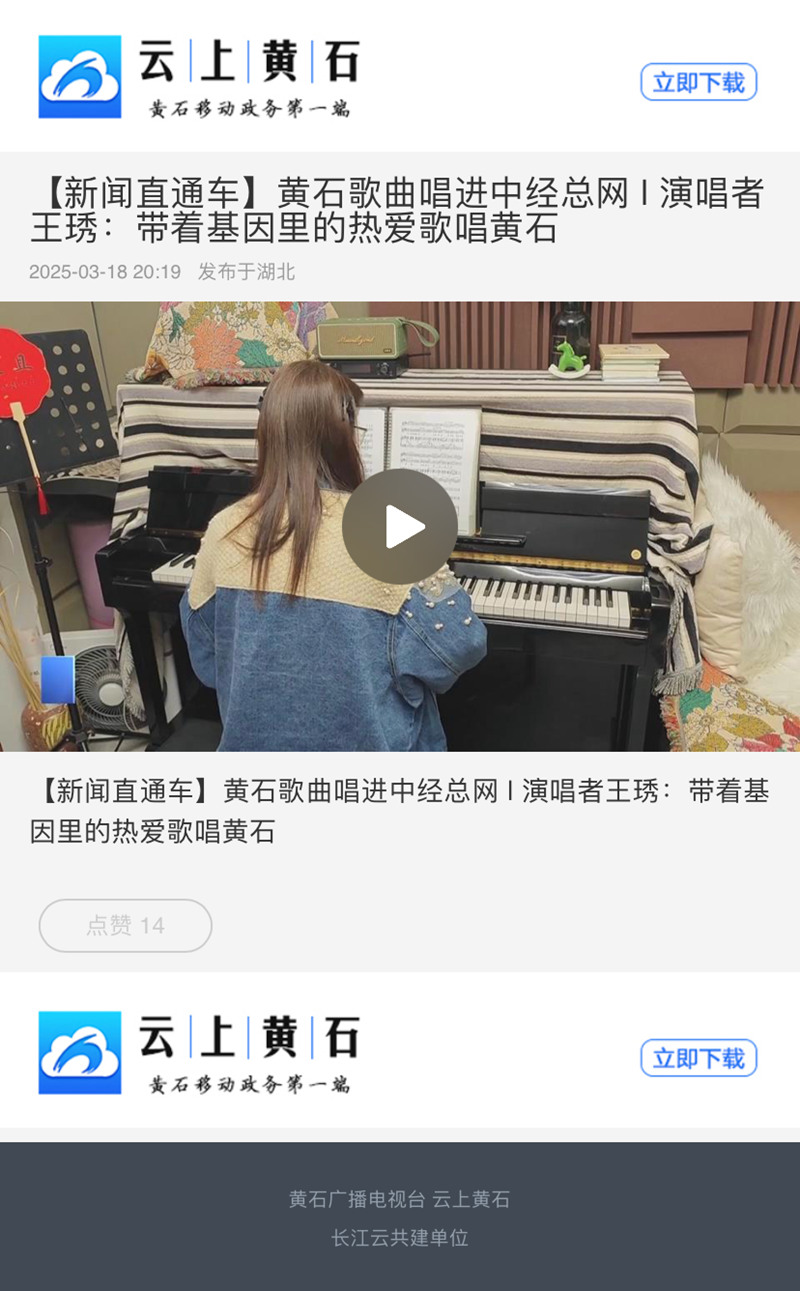Open the 【新闻直通车】 headline at page top
The image size is (800, 1291).
400,207
